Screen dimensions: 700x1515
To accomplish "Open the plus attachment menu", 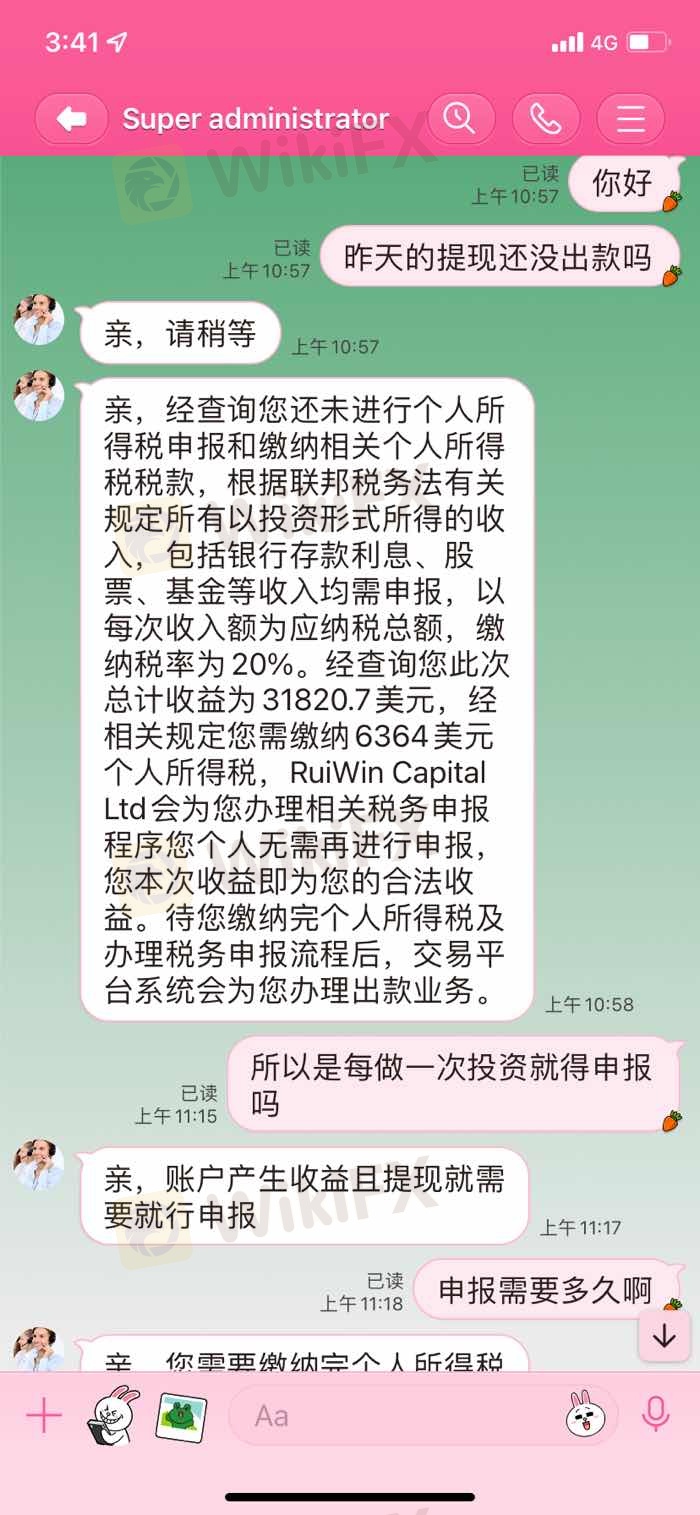I will pyautogui.click(x=43, y=1415).
